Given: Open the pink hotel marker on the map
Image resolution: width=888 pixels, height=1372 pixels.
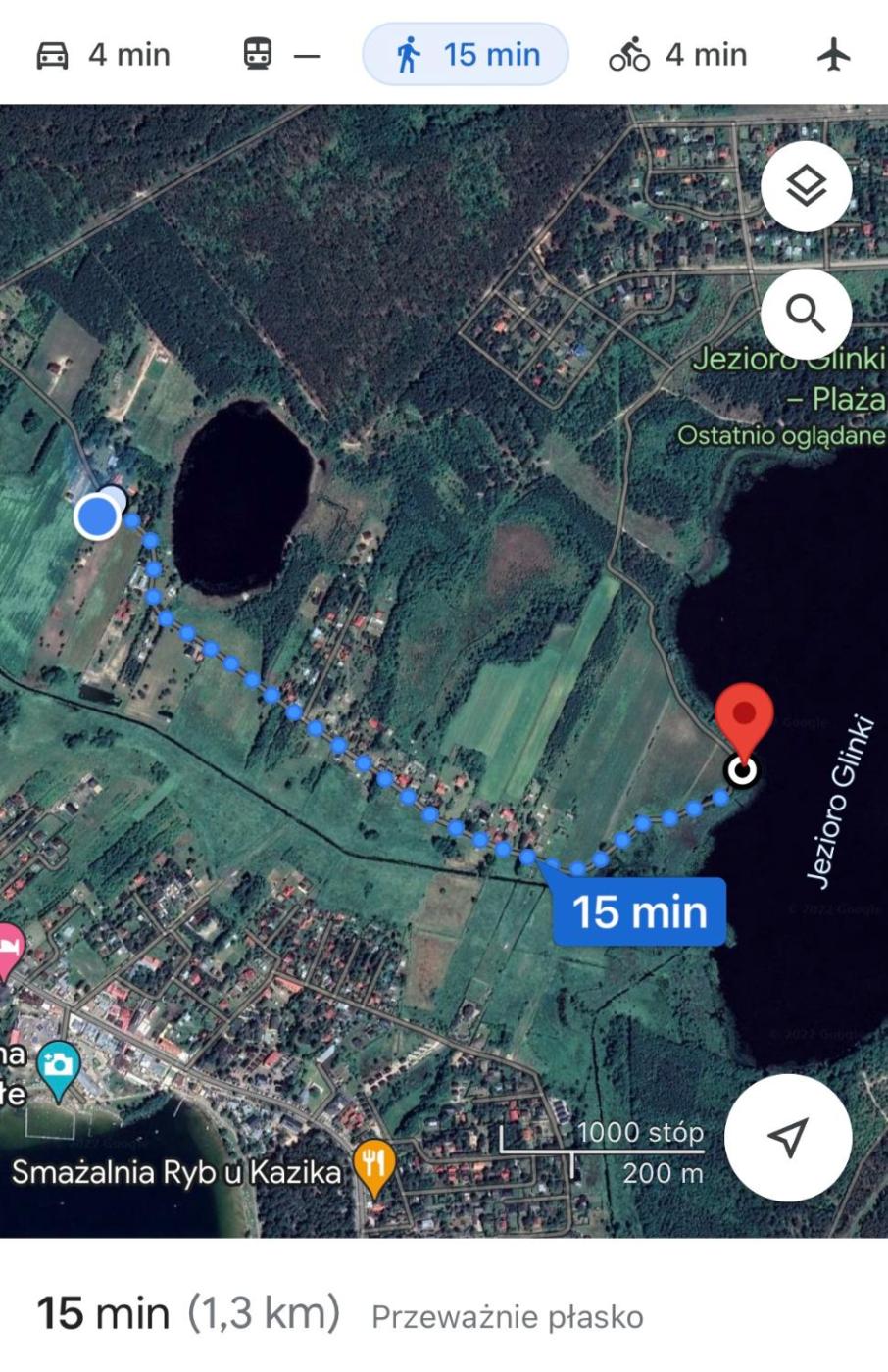Looking at the screenshot, I should pos(8,949).
